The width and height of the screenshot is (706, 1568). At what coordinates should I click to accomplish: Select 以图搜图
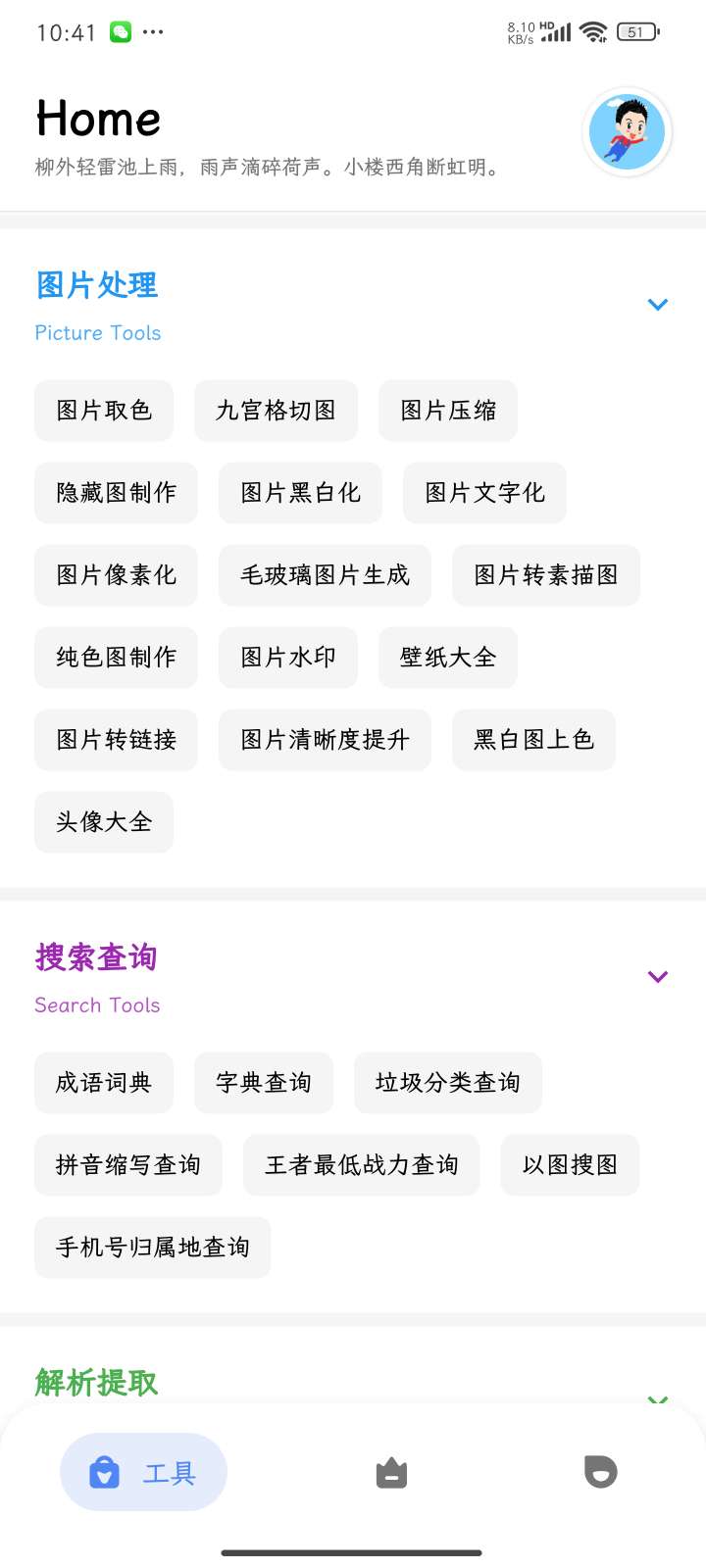click(x=570, y=1165)
